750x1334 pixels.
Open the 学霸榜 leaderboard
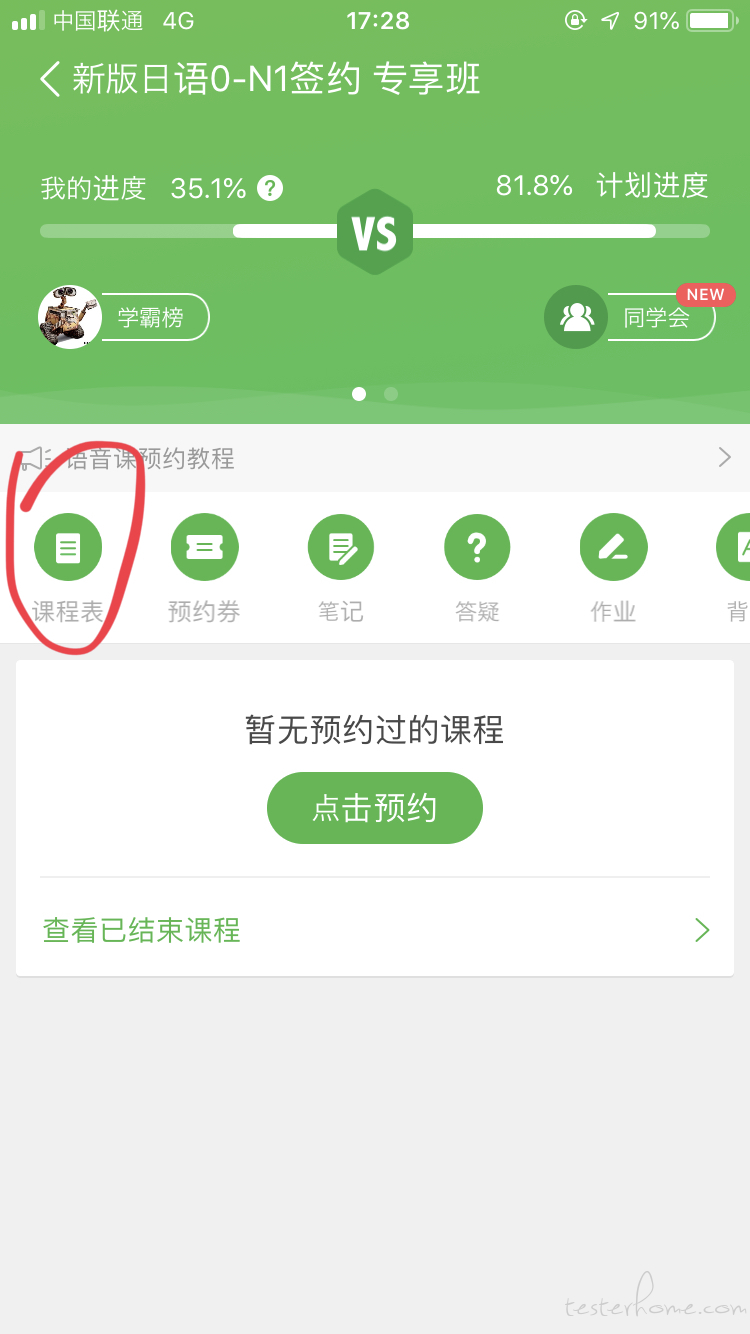tap(152, 318)
